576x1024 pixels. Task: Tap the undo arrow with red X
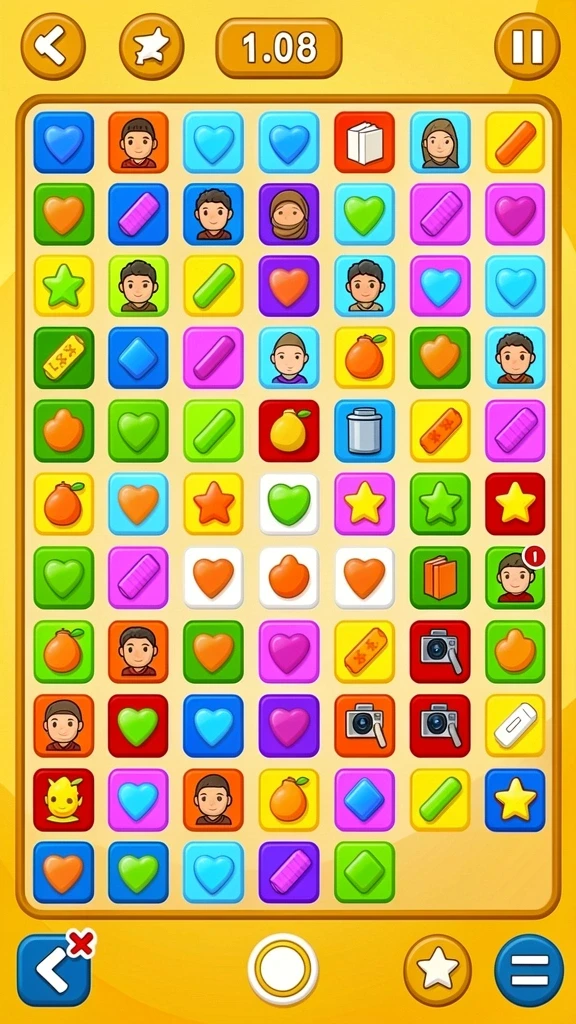(x=55, y=970)
